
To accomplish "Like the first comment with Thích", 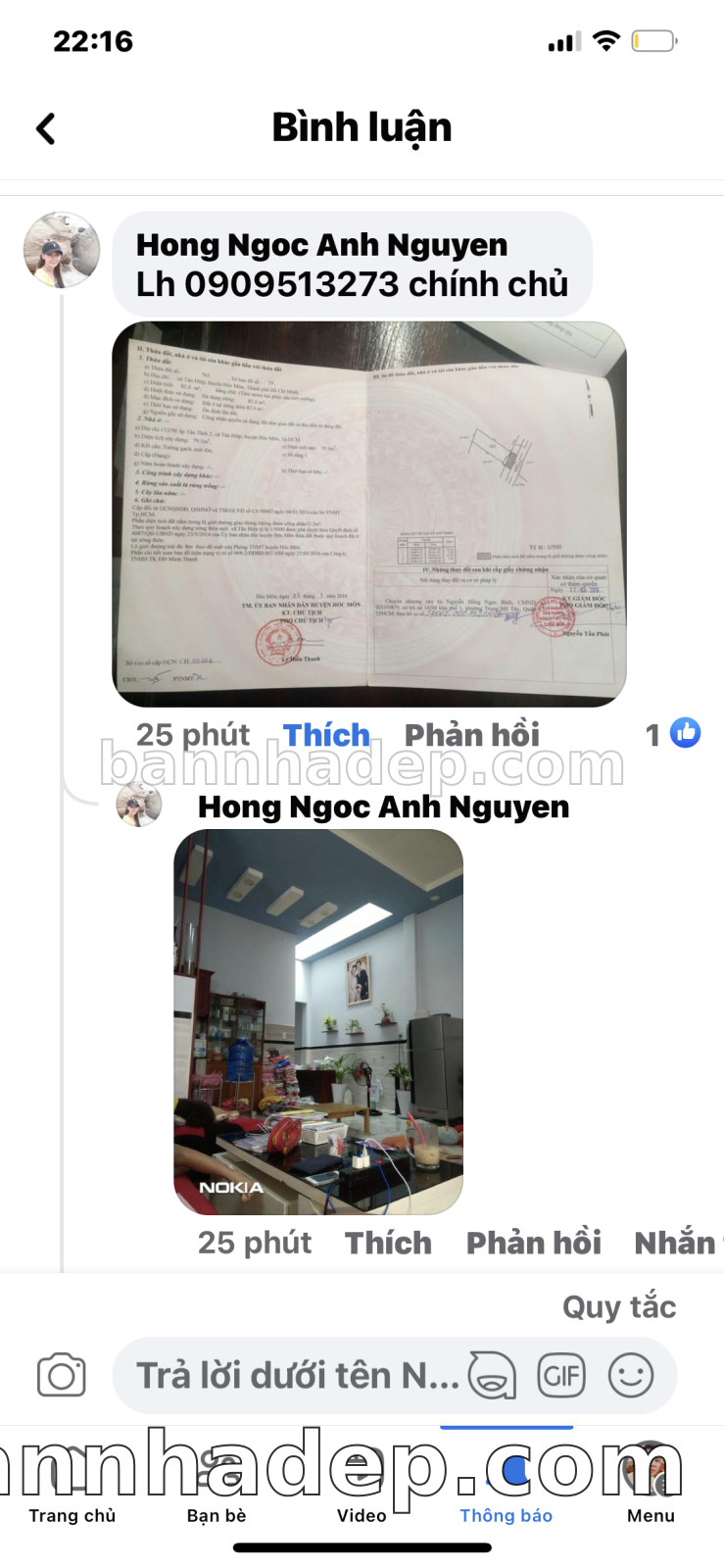I will 326,735.
